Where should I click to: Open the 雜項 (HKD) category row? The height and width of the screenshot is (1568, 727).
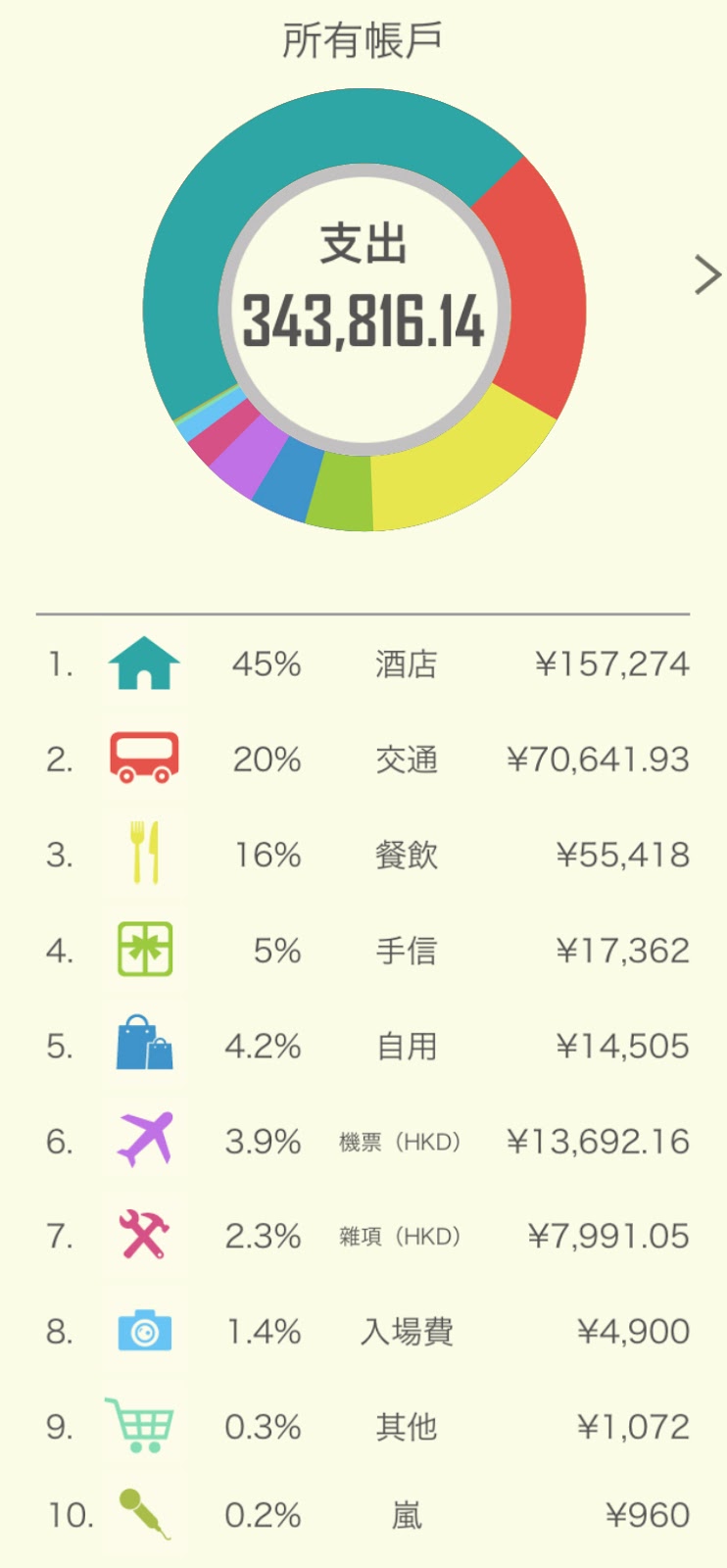pyautogui.click(x=399, y=1236)
